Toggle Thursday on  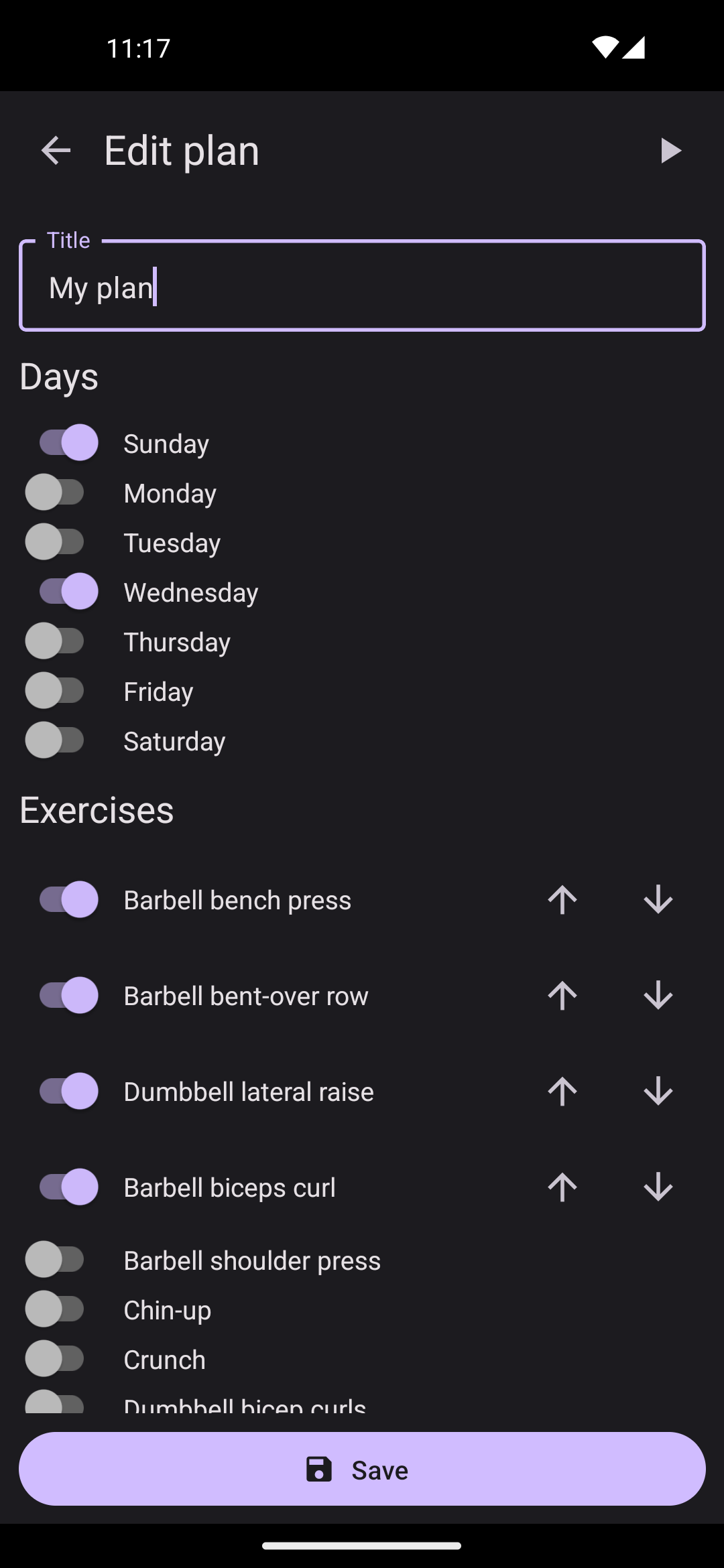tap(55, 641)
